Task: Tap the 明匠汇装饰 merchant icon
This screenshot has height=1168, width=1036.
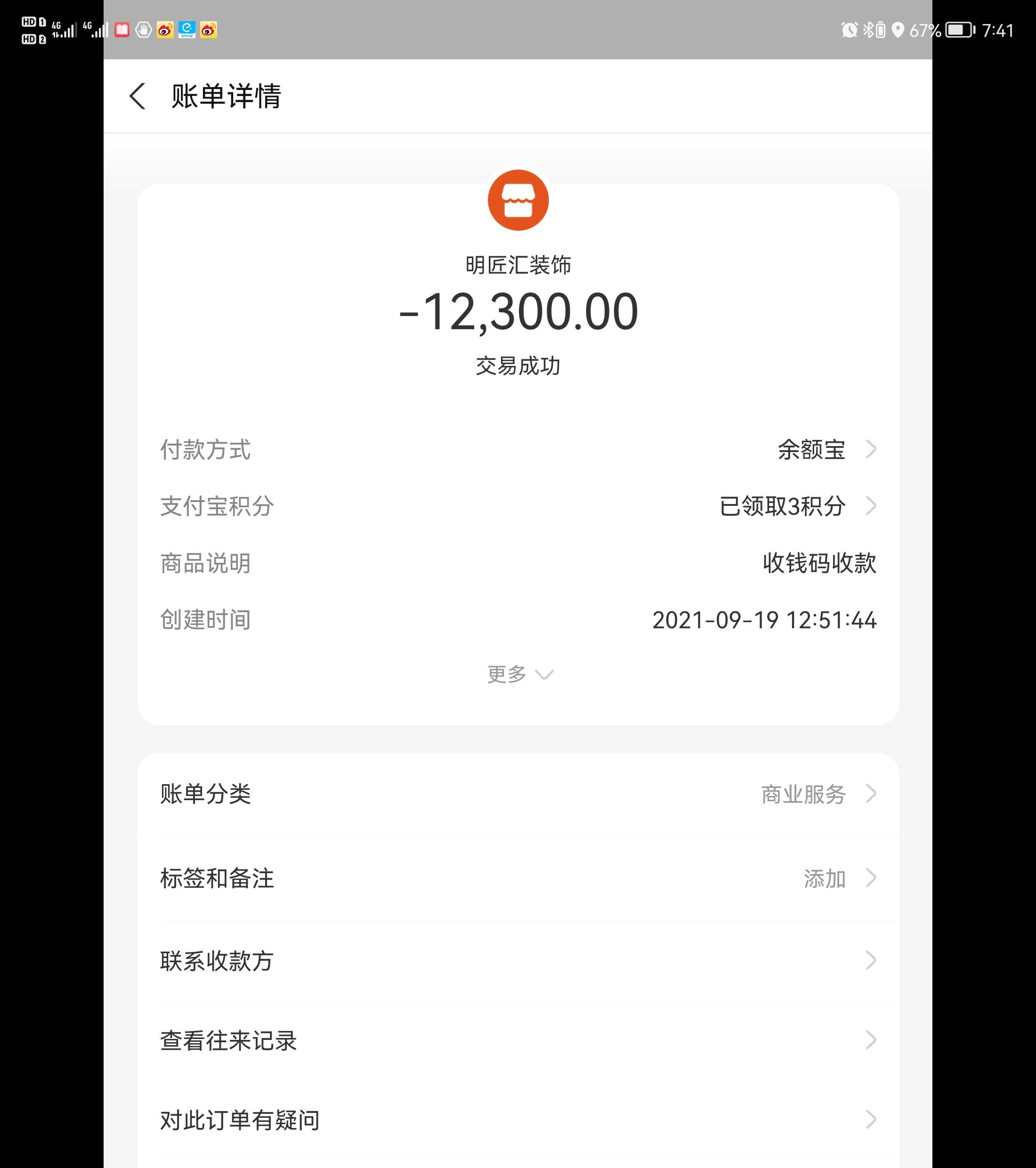Action: (518, 201)
